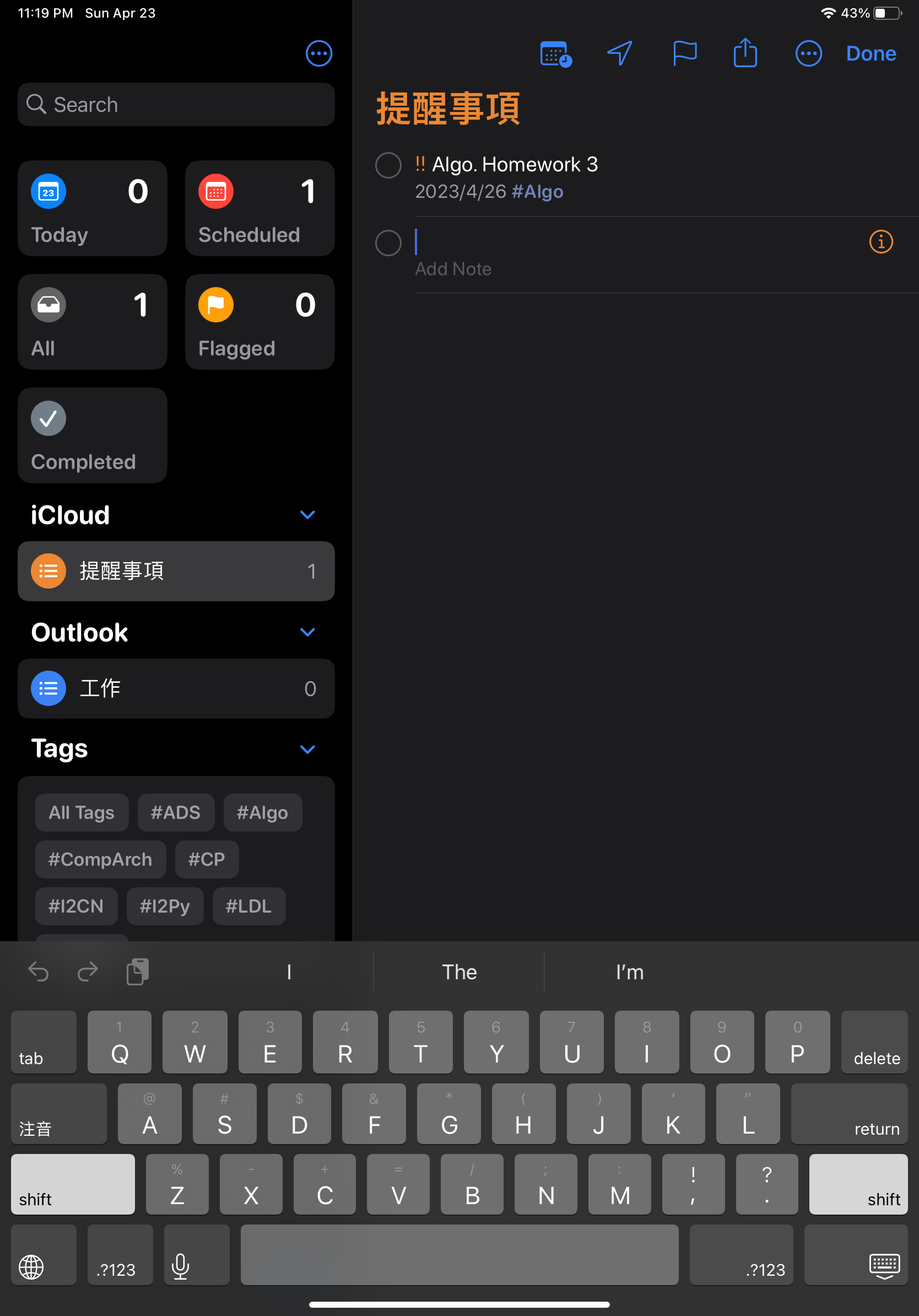Image resolution: width=919 pixels, height=1316 pixels.
Task: Tap the Add Note field
Action: pyautogui.click(x=453, y=269)
